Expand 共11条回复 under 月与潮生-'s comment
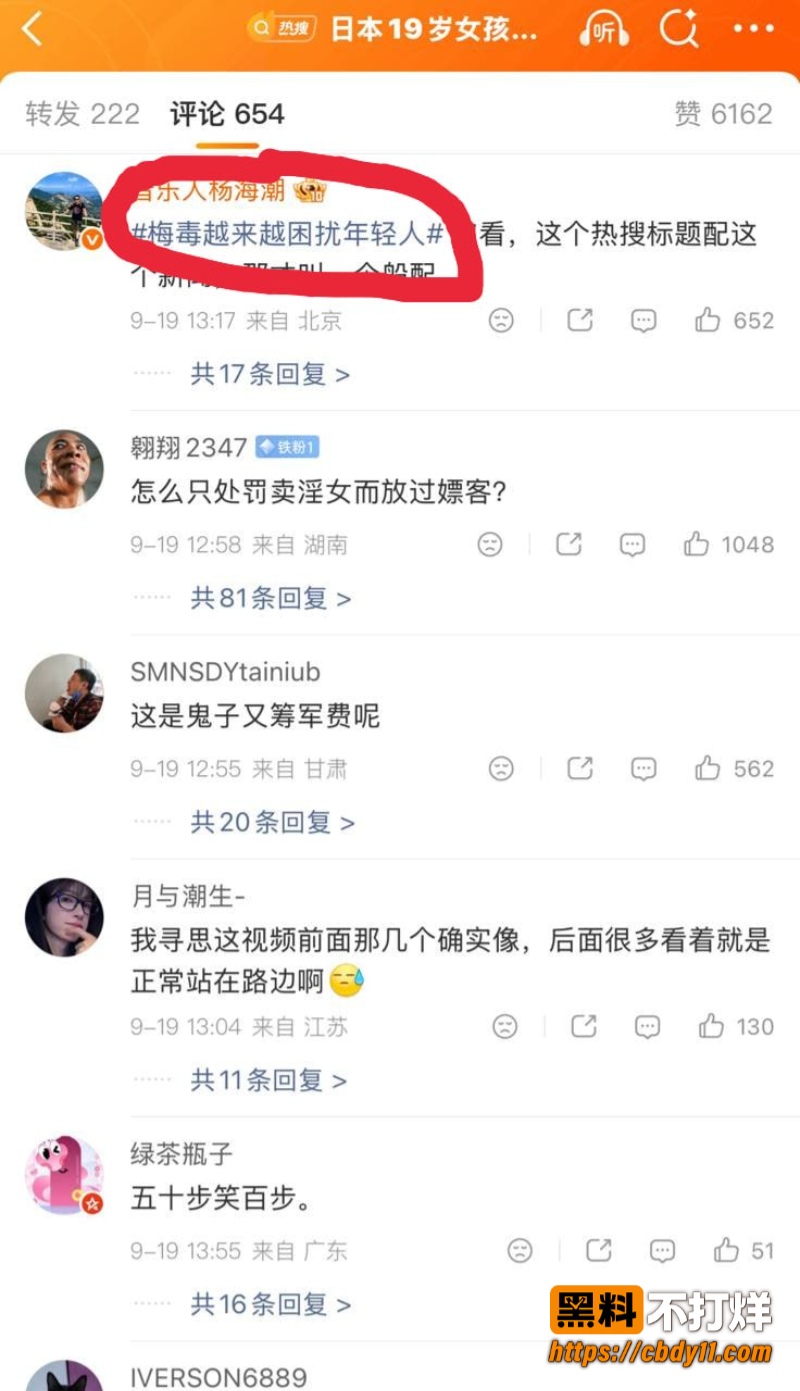This screenshot has width=800, height=1391. pos(269,1080)
